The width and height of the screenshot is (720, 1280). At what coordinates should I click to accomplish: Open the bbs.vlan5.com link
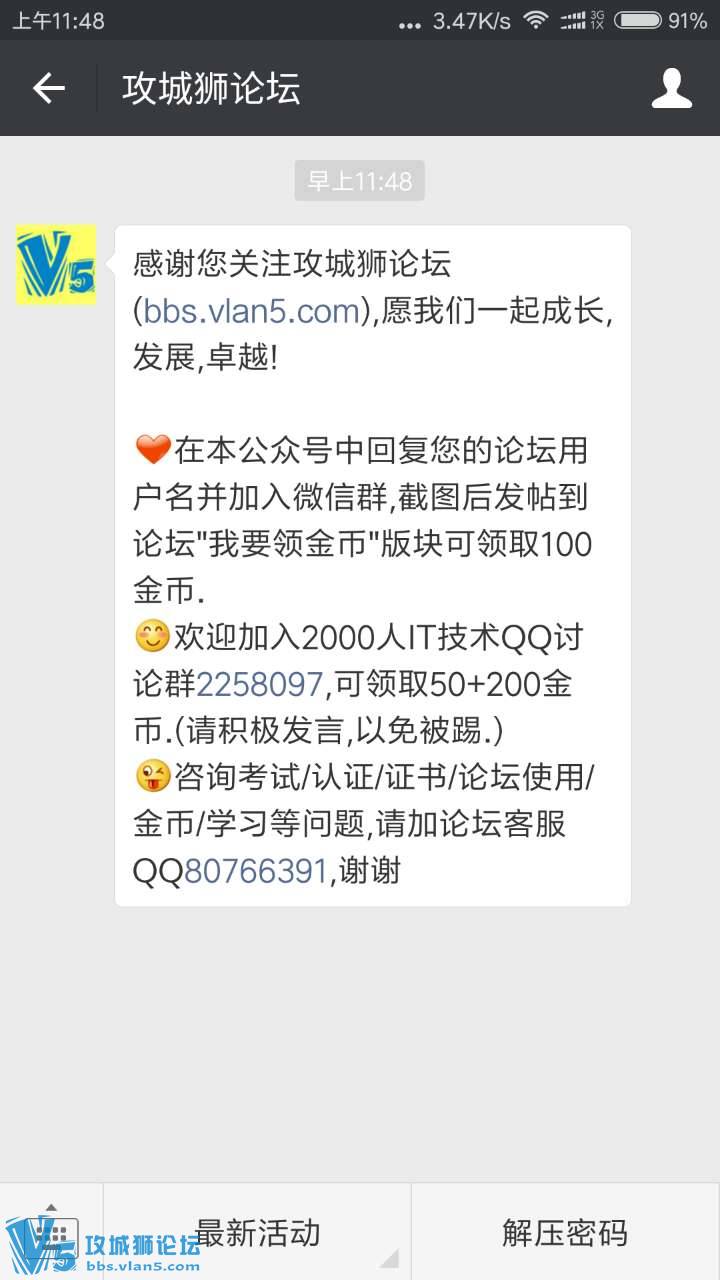coord(251,311)
